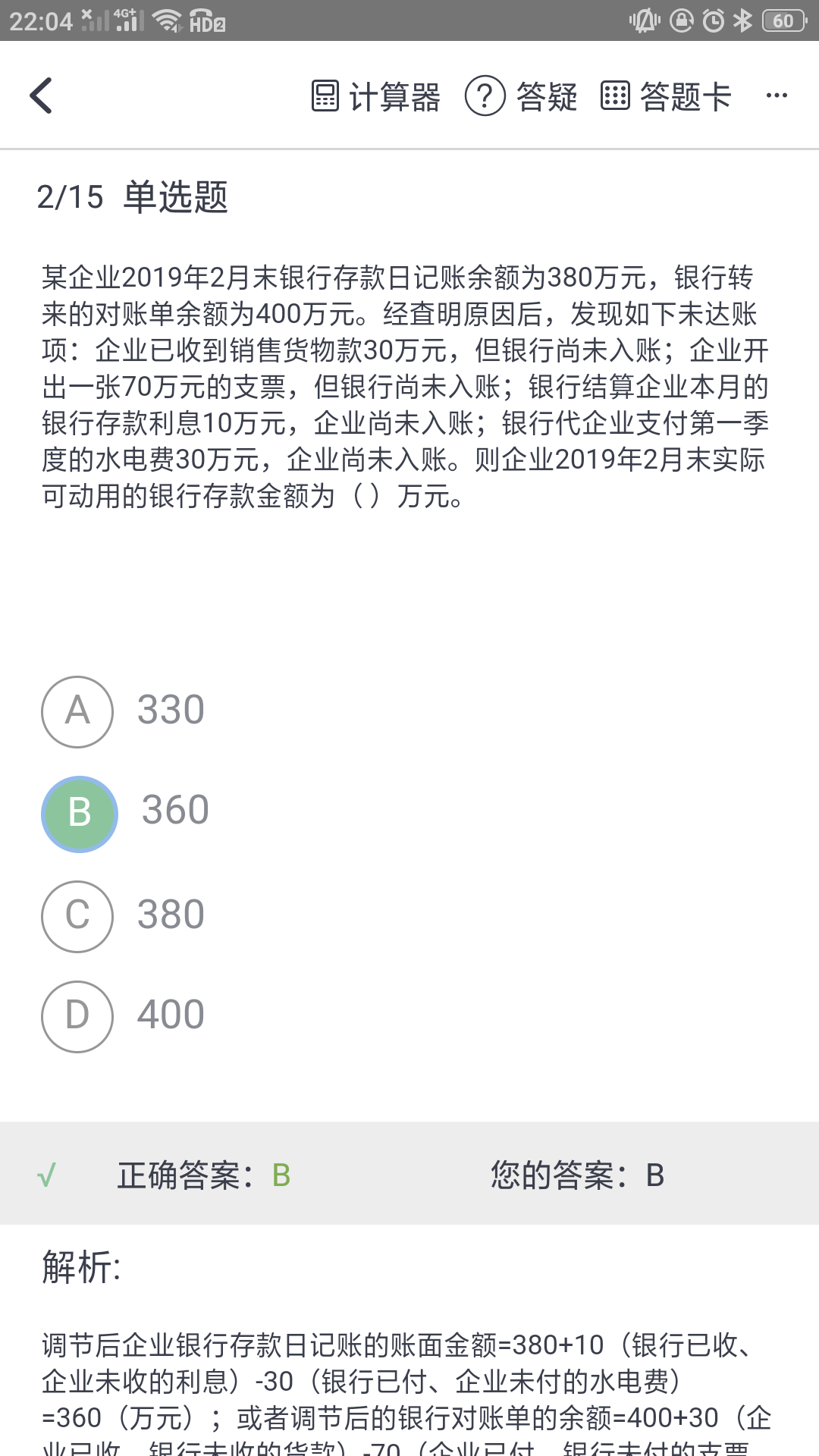819x1456 pixels.
Task: Open the 答题卡 answer sheet
Action: 666,96
